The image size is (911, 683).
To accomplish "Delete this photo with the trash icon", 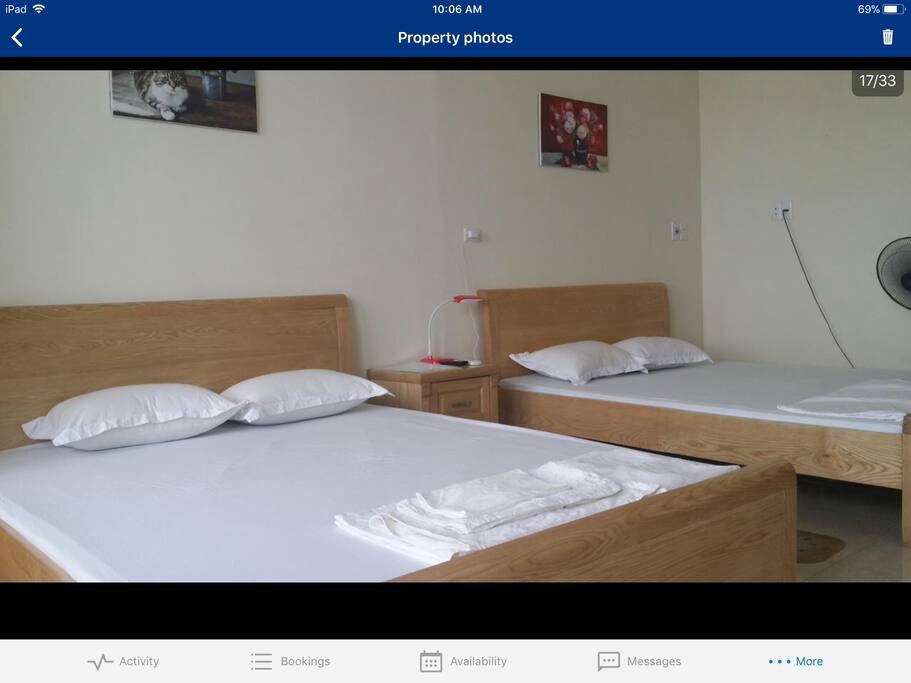I will click(x=887, y=37).
